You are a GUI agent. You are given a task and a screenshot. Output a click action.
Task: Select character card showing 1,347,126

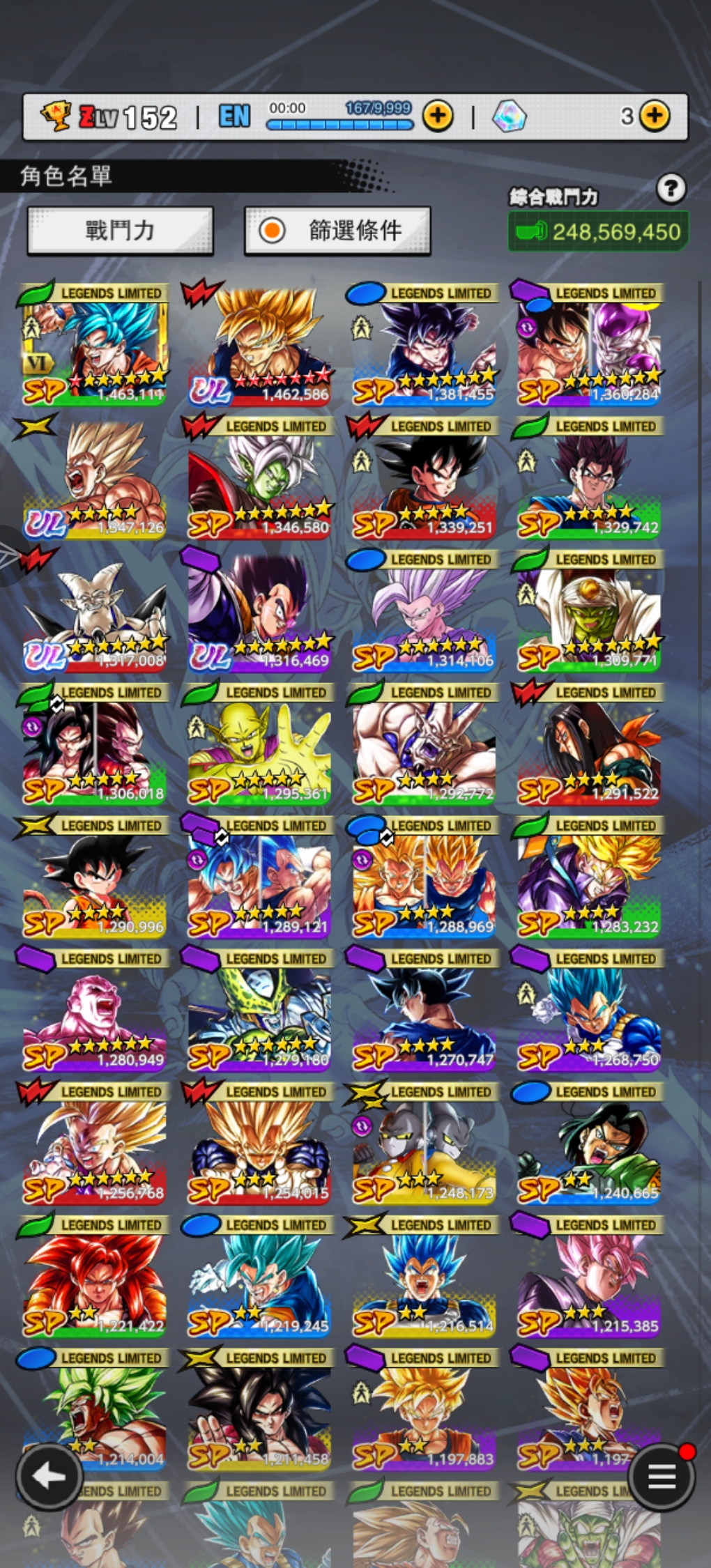pos(95,478)
